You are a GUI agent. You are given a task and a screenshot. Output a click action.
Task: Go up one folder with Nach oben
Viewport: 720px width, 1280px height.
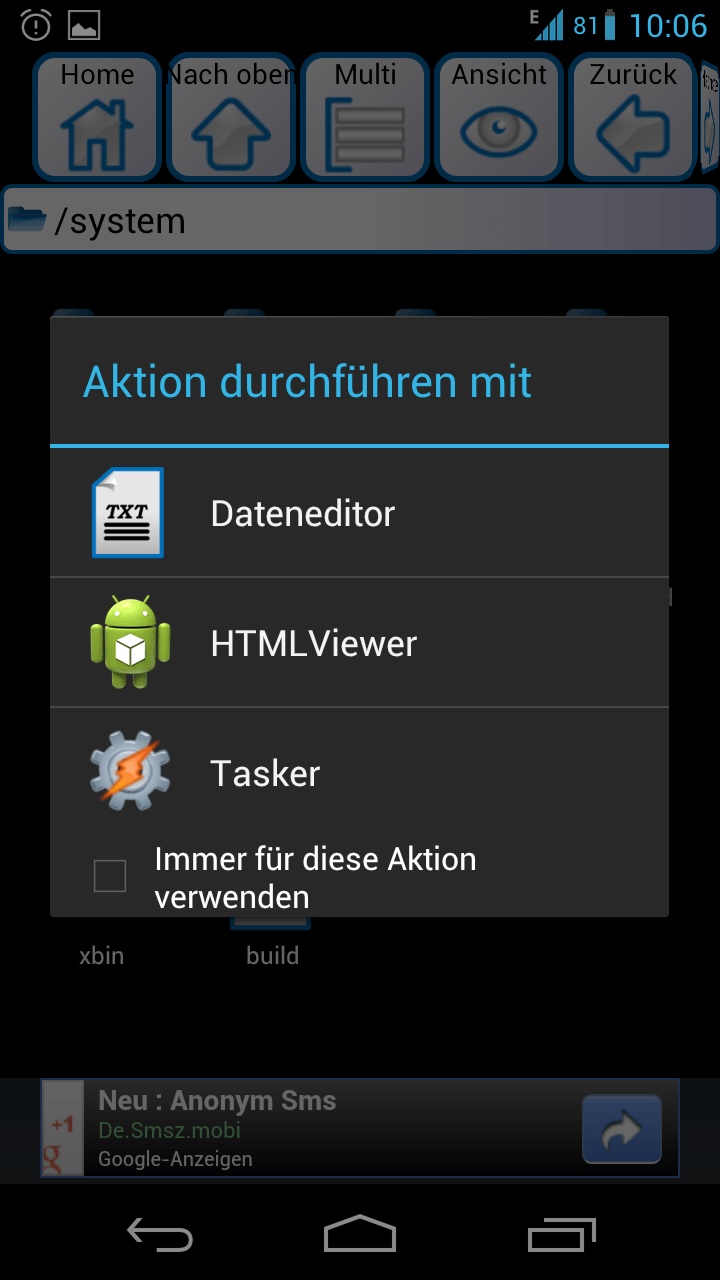(x=231, y=117)
